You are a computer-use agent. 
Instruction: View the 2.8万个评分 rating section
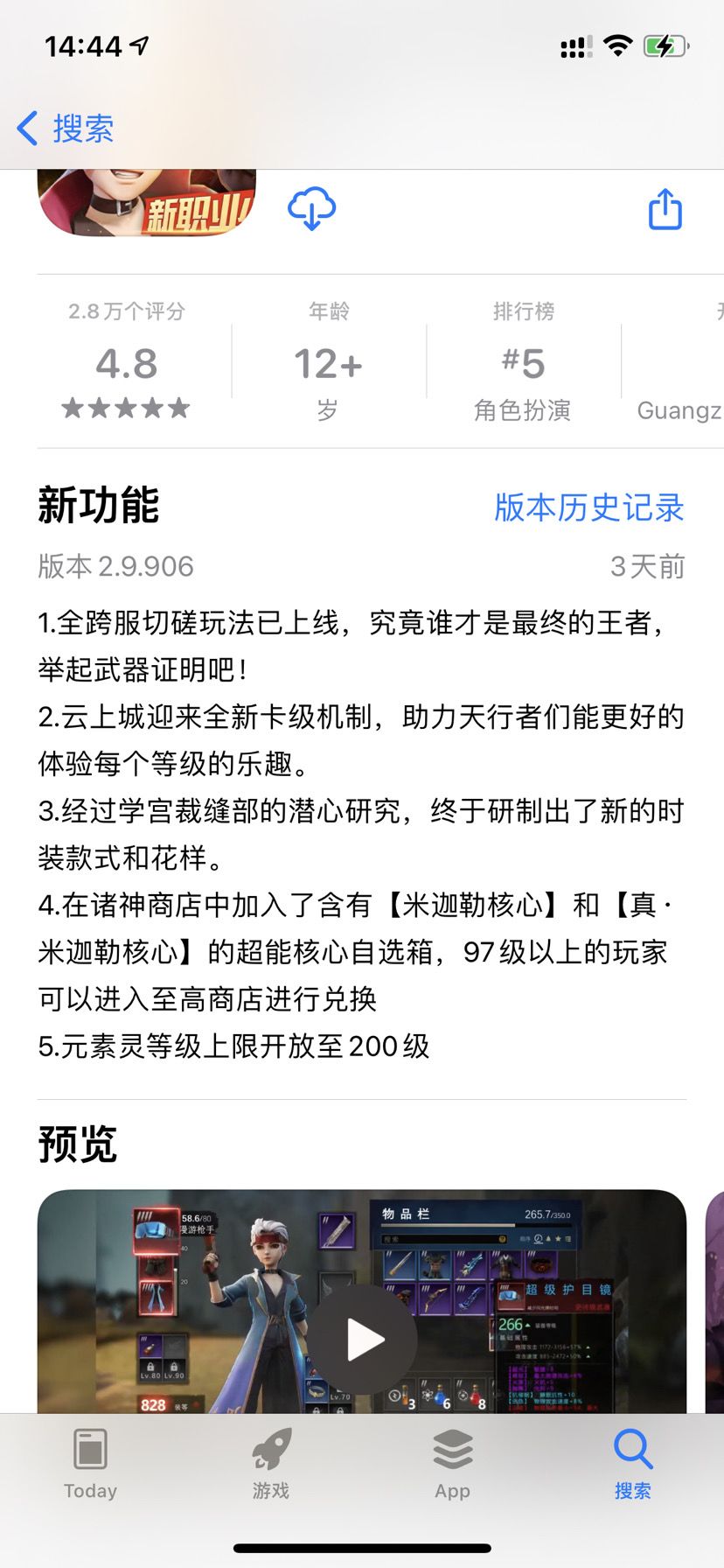coord(127,360)
